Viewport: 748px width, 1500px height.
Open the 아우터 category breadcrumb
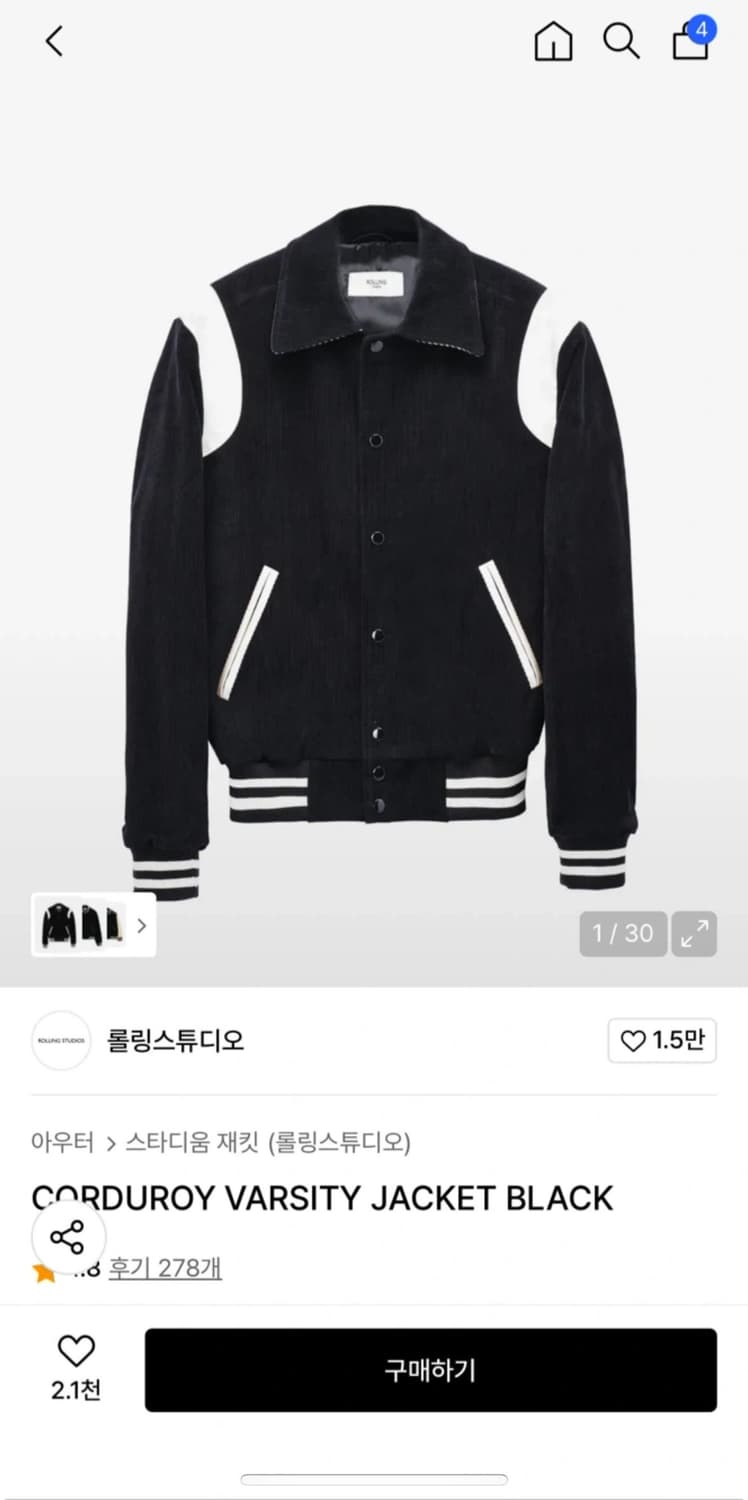click(62, 1142)
